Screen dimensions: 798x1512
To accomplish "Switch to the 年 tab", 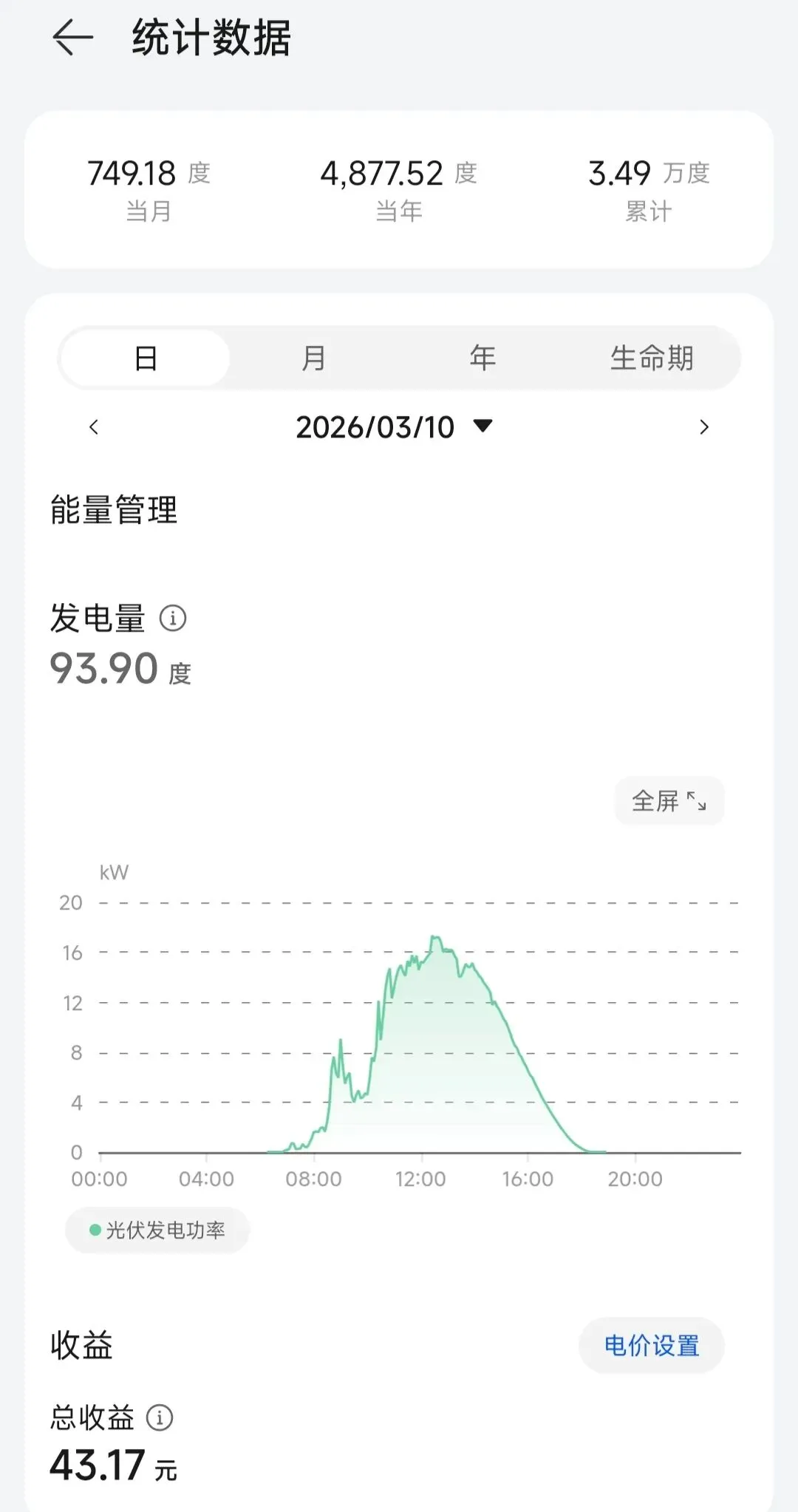I will (x=482, y=358).
